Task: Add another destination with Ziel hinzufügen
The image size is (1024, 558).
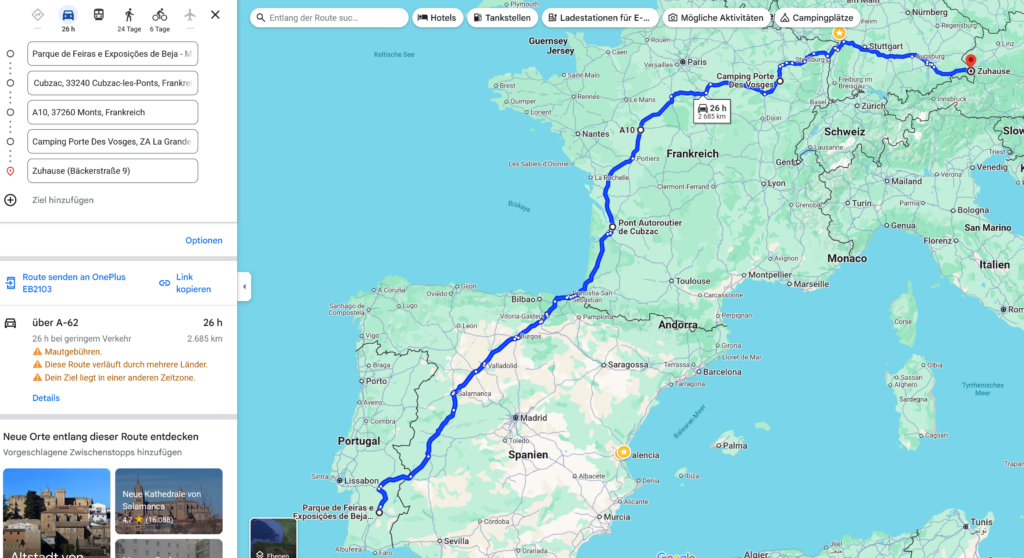Action: pyautogui.click(x=62, y=200)
